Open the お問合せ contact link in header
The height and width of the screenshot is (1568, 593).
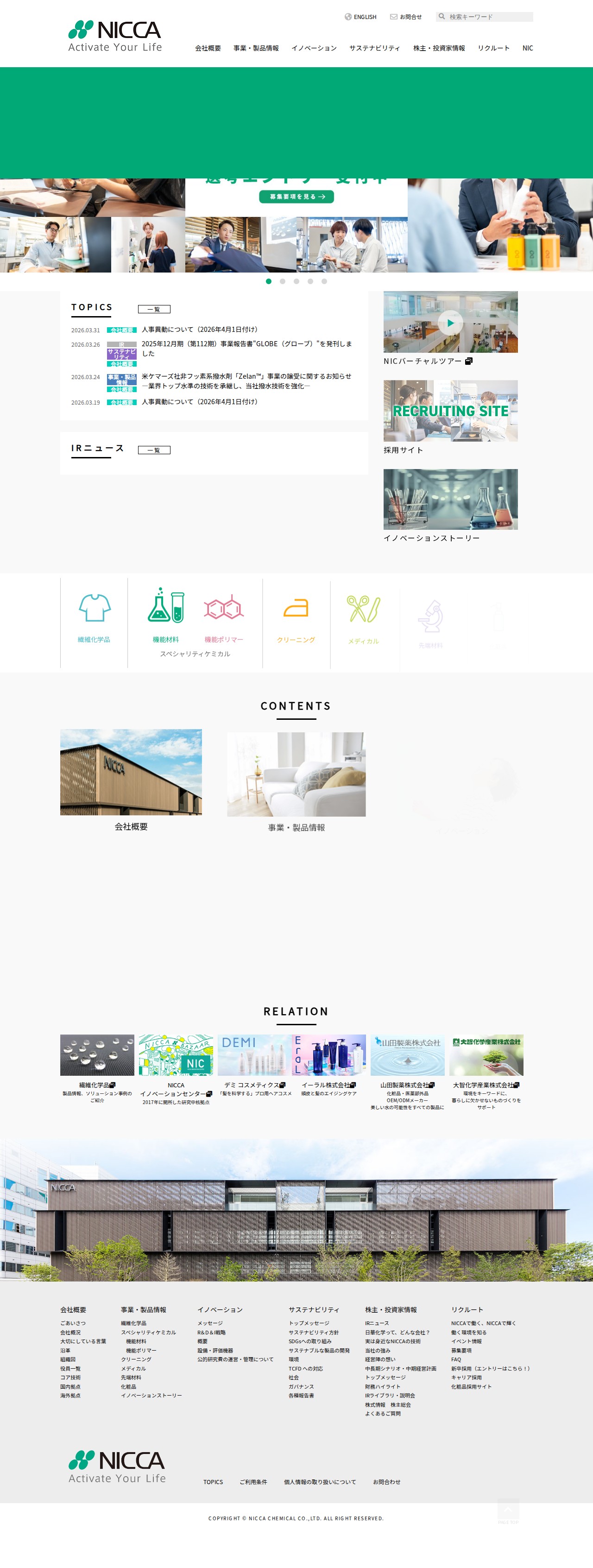(x=406, y=17)
